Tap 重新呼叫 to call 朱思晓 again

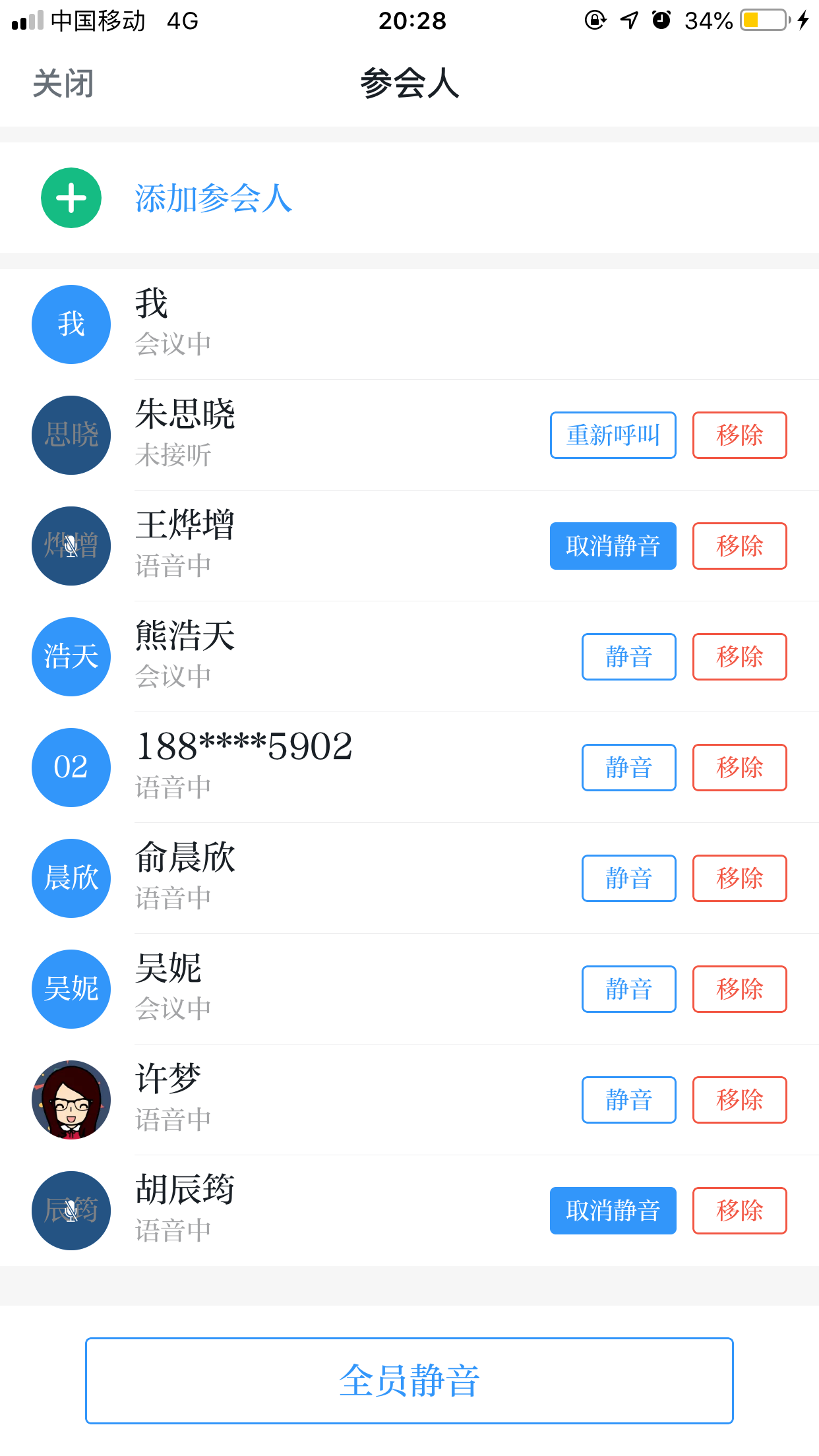point(613,435)
